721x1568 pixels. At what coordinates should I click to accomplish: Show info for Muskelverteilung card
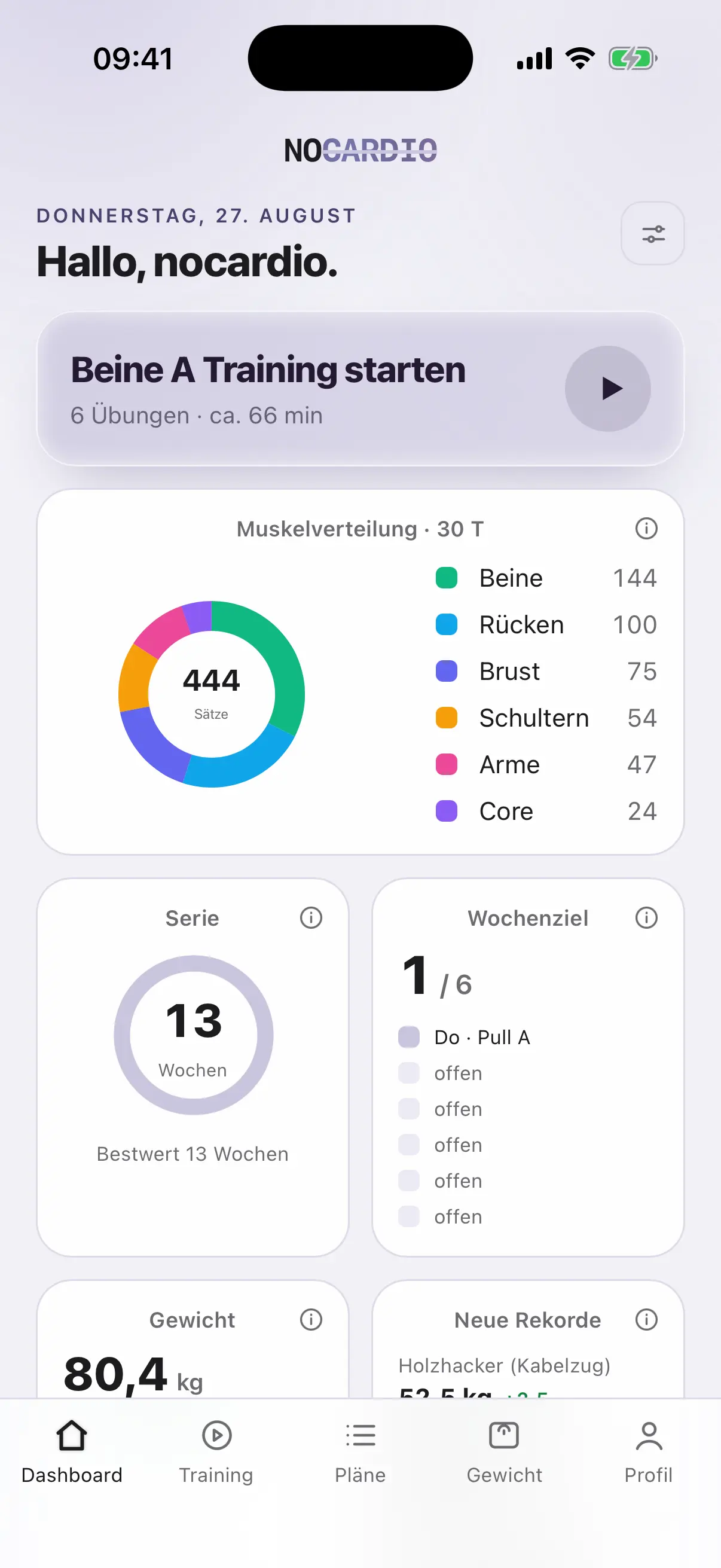pyautogui.click(x=646, y=529)
